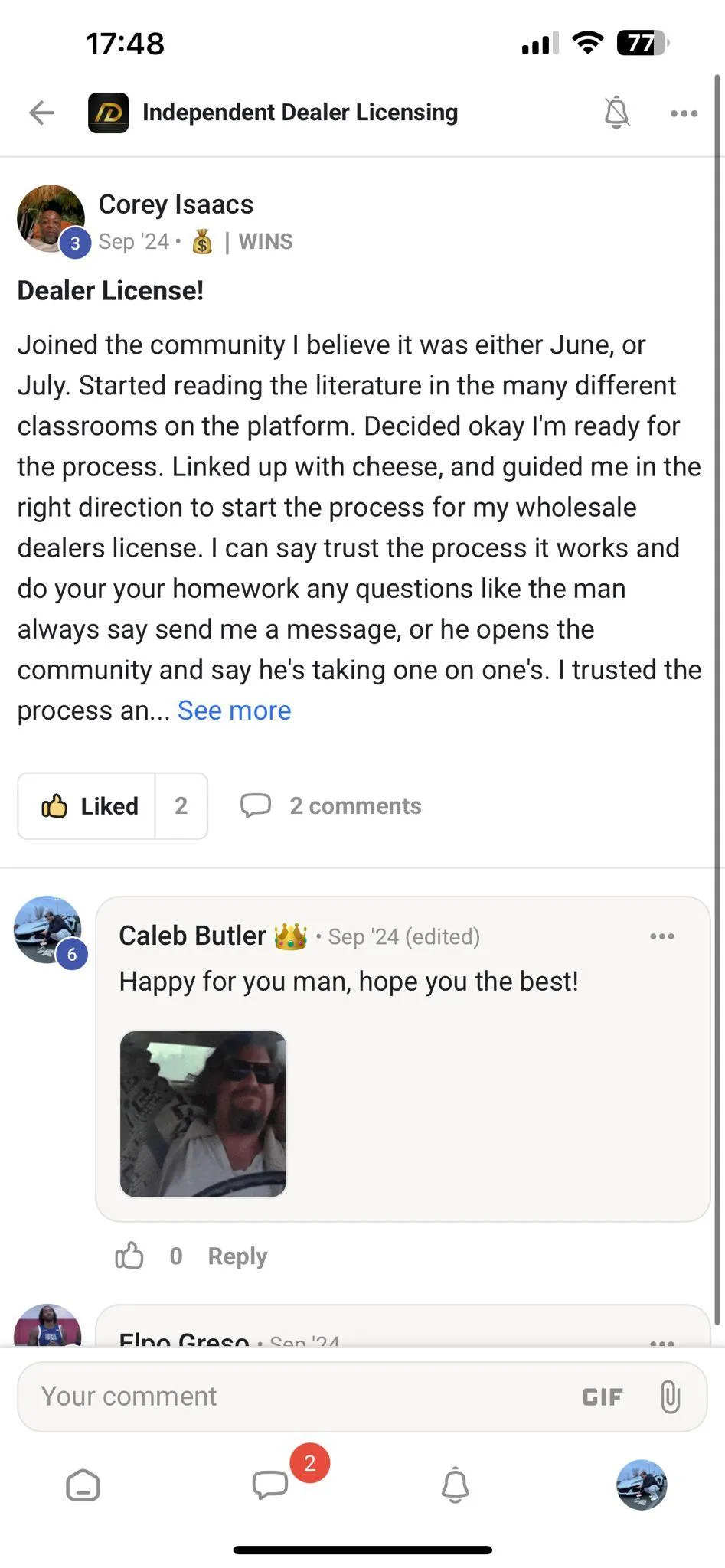The image size is (725, 1568).
Task: Toggle the muted notification bell for this post
Action: (616, 113)
